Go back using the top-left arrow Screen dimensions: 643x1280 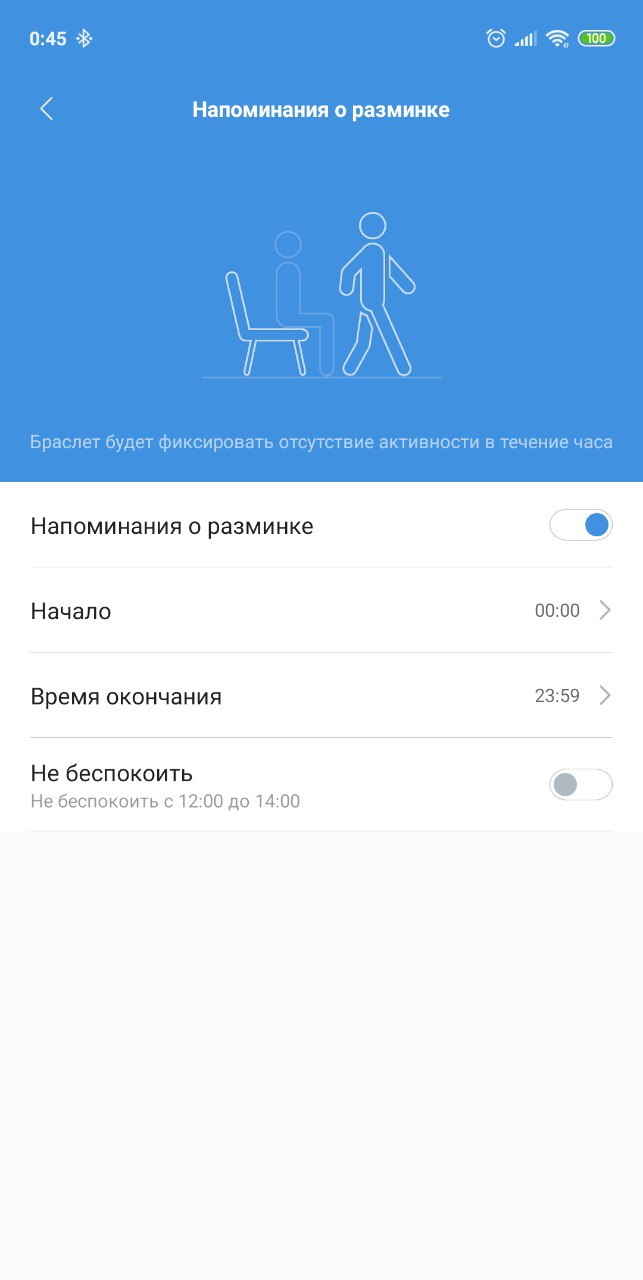[x=46, y=109]
